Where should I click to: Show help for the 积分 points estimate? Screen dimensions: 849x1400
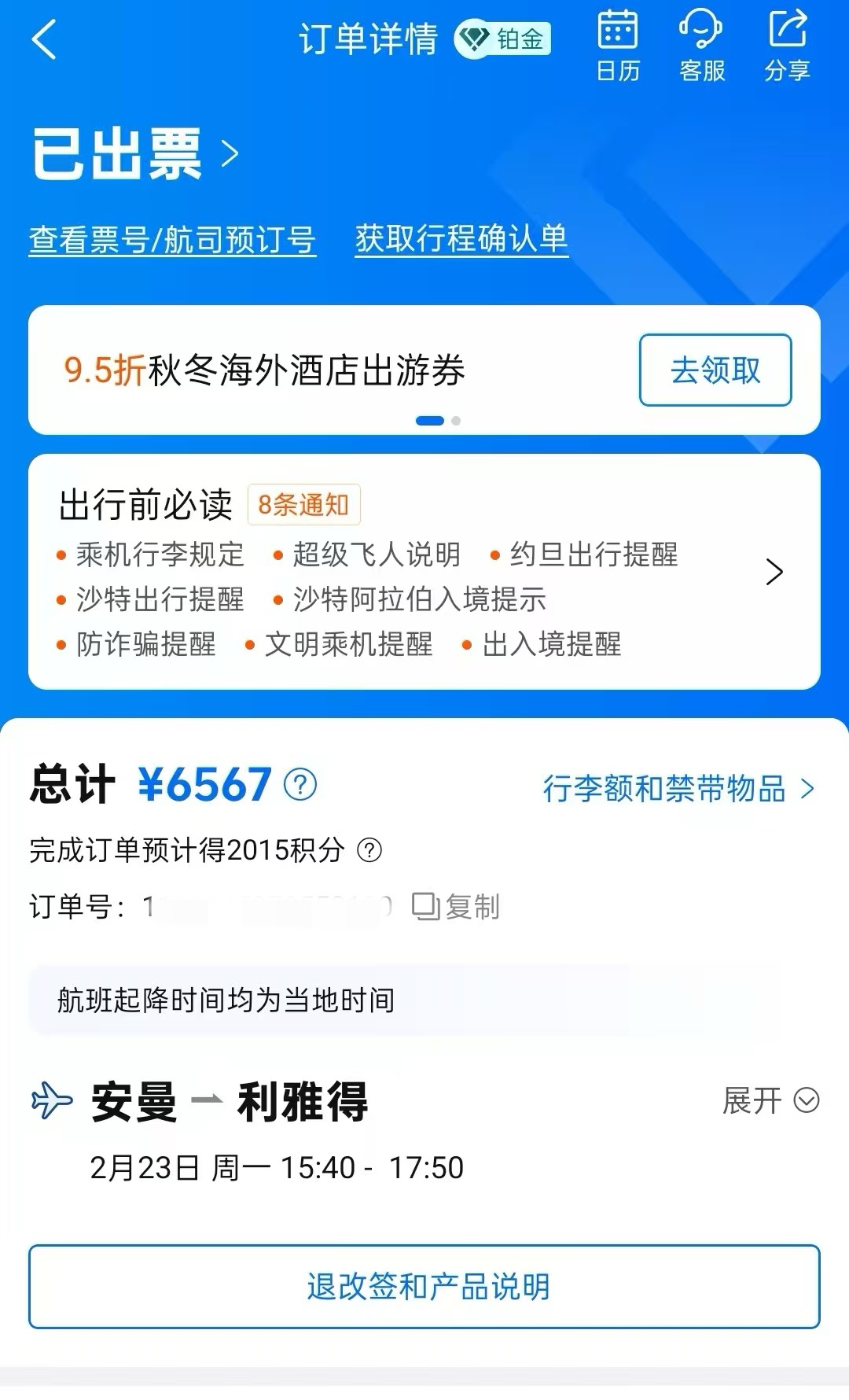(x=369, y=849)
